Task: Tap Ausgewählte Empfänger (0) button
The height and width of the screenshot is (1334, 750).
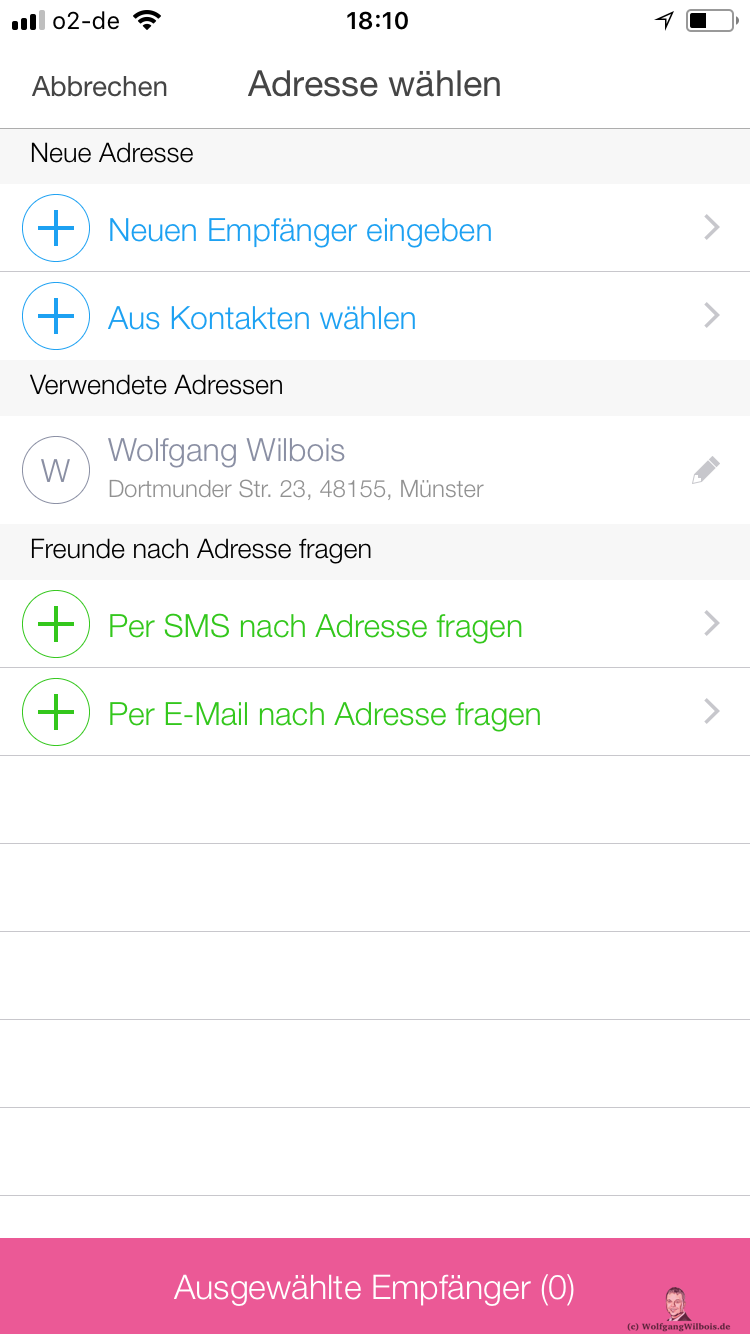Action: click(375, 1286)
